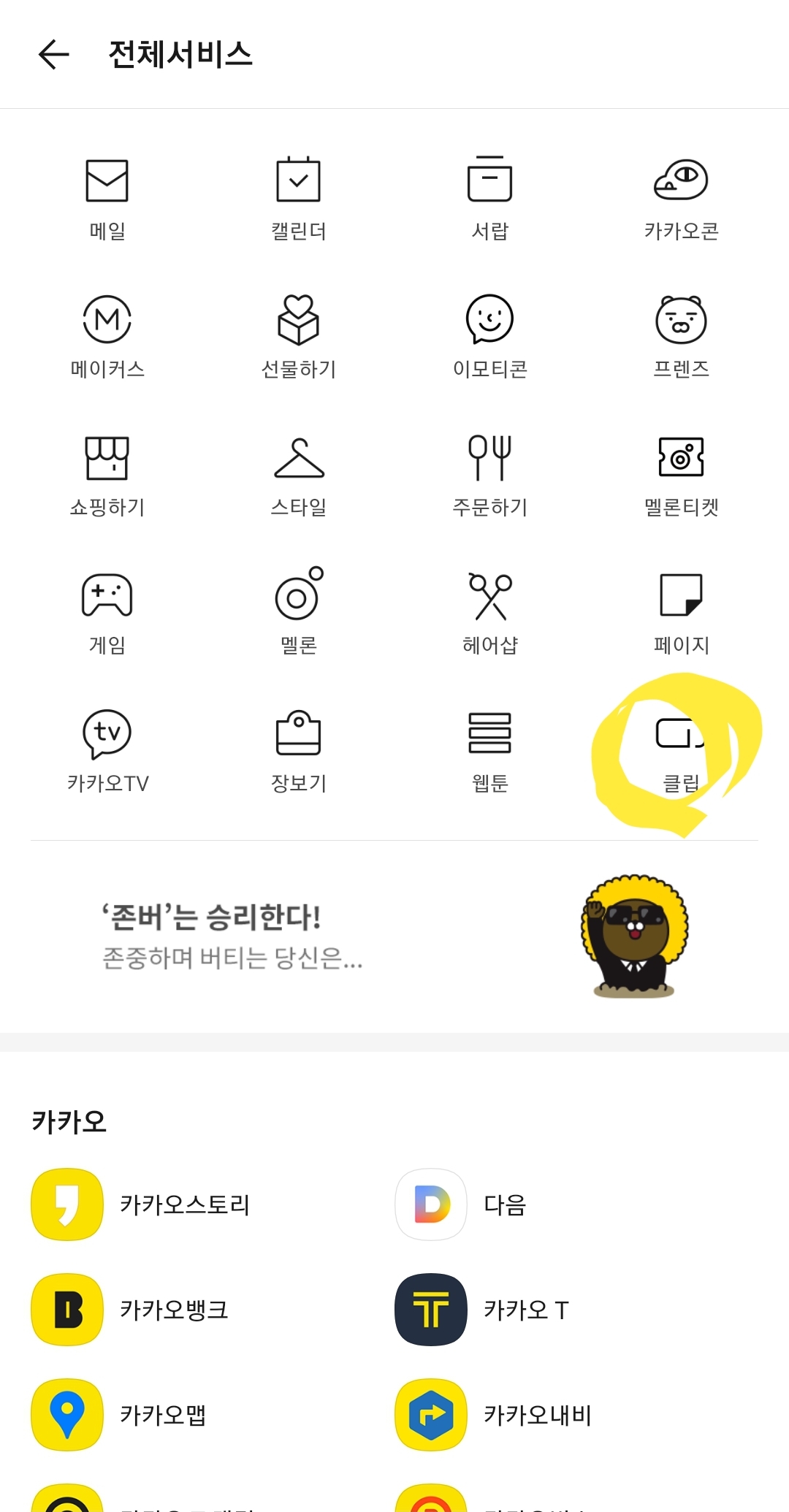Go back from 전체서비스

54,55
